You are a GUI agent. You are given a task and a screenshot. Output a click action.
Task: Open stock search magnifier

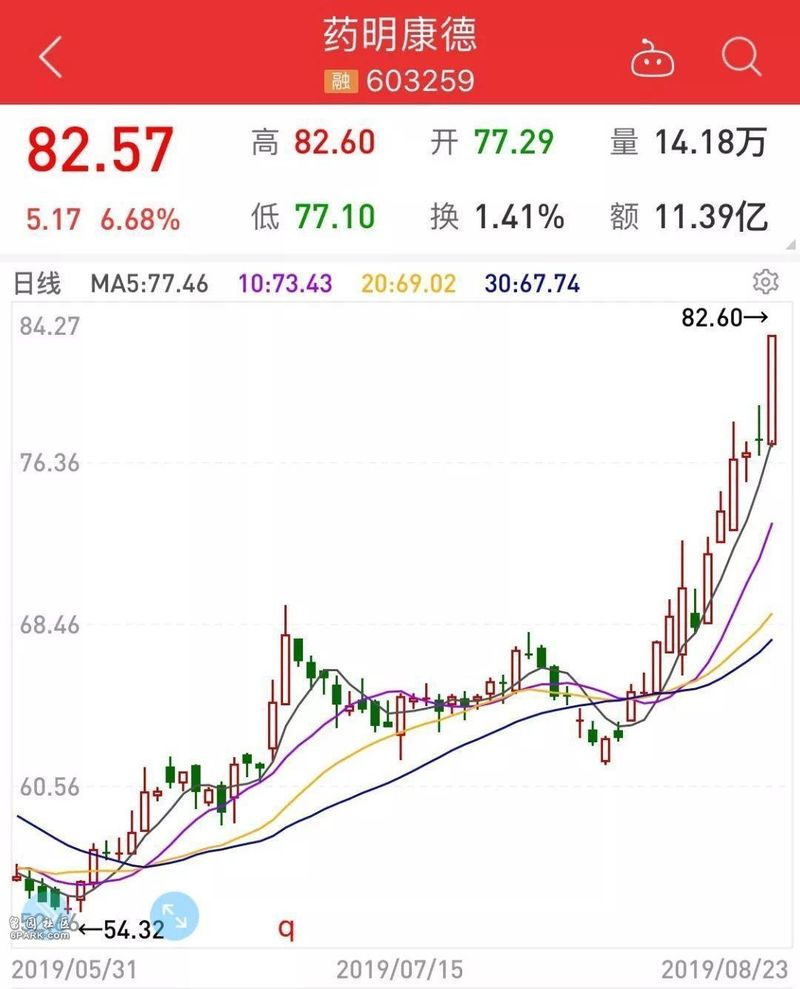[741, 57]
